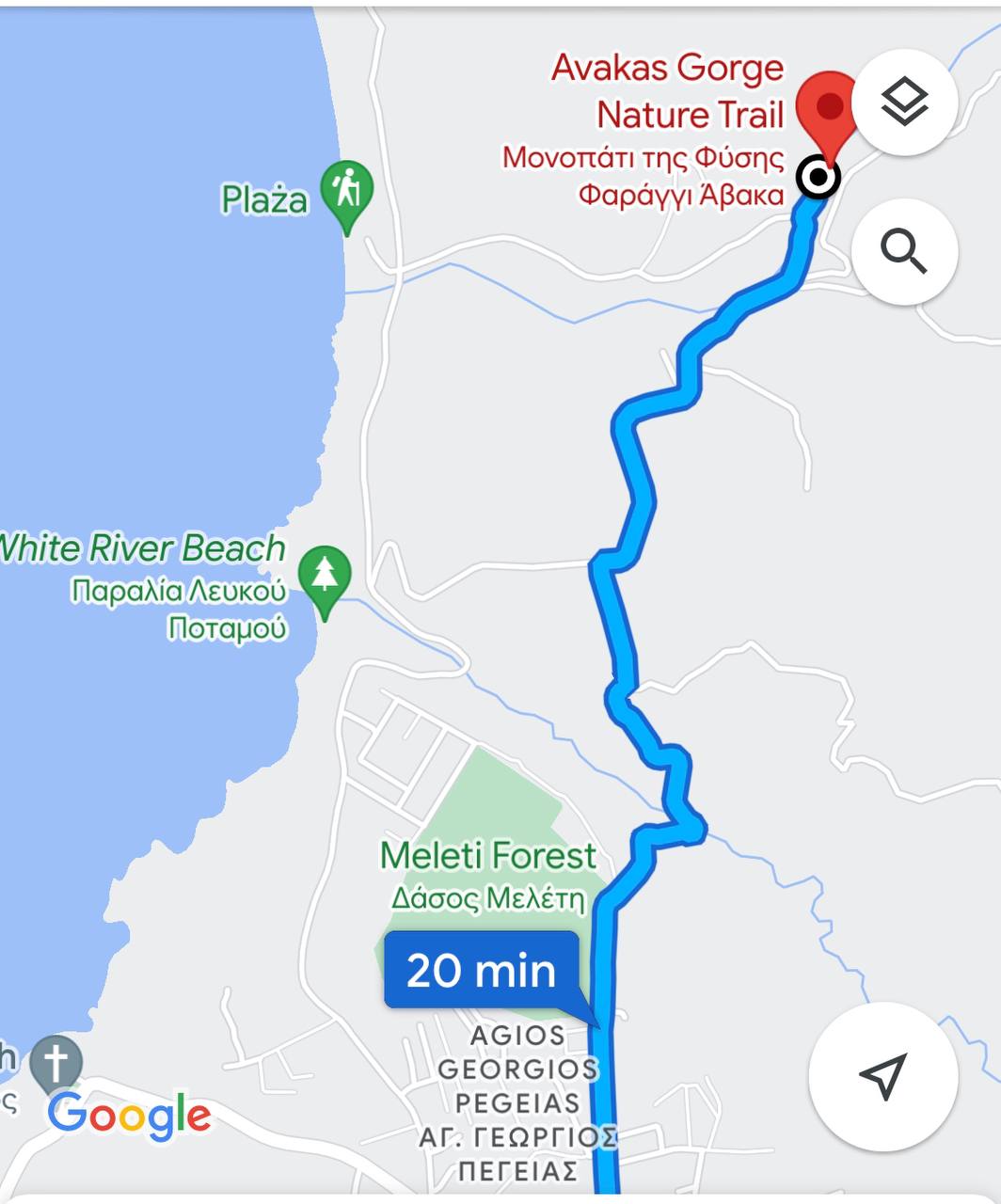Select the 20 min route label

(482, 971)
